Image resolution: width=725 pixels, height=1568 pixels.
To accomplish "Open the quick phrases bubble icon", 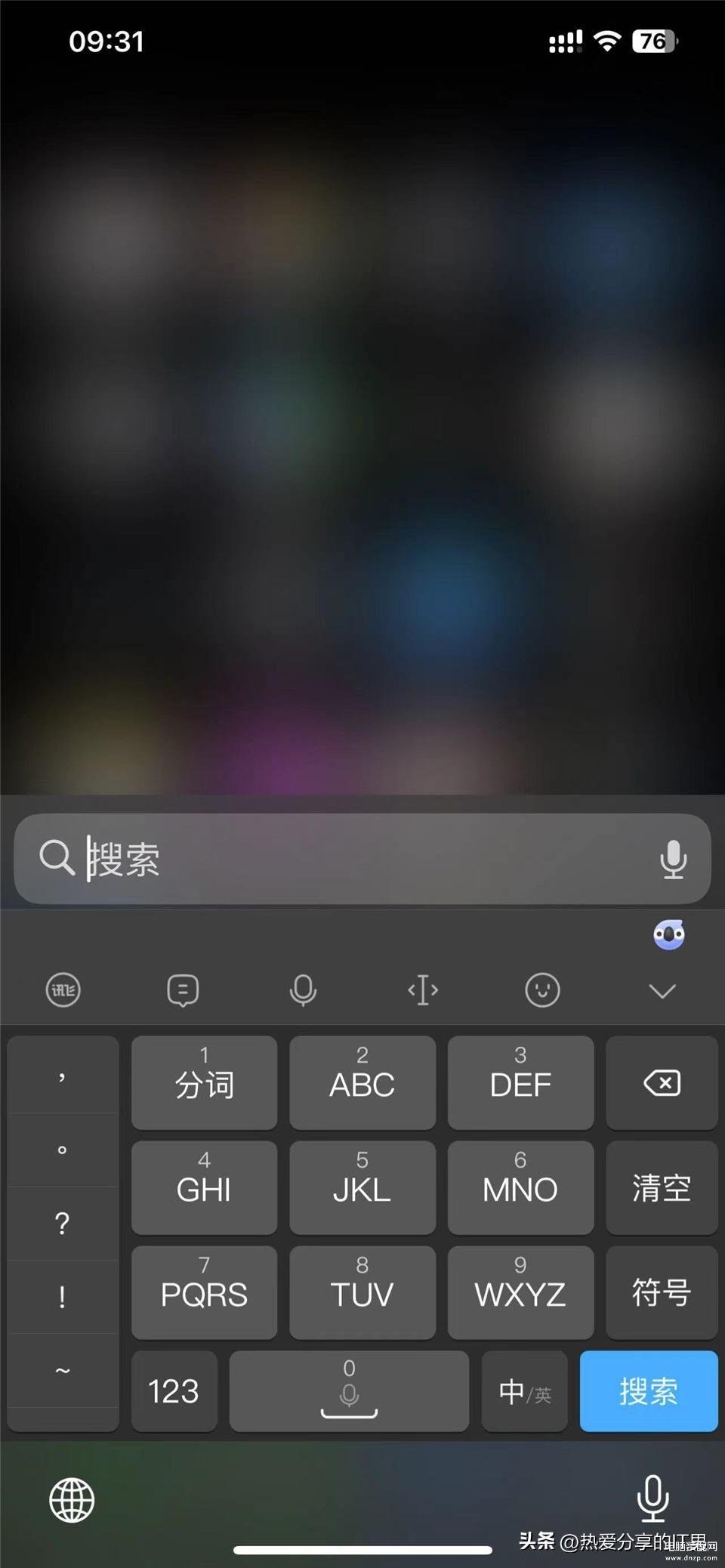I will pos(183,989).
